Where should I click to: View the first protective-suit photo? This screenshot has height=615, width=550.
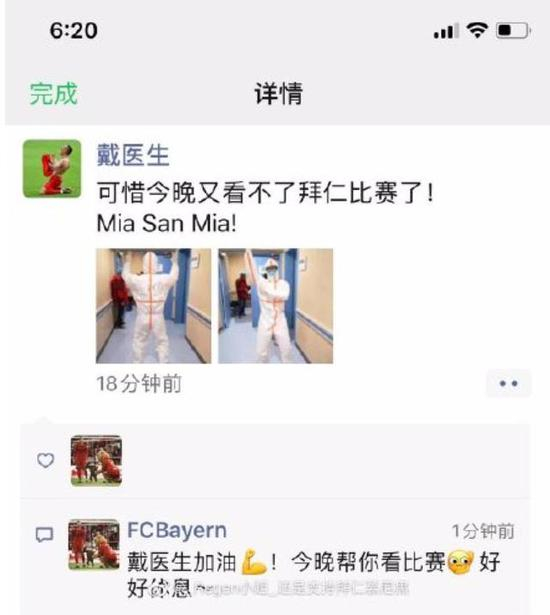coord(154,306)
